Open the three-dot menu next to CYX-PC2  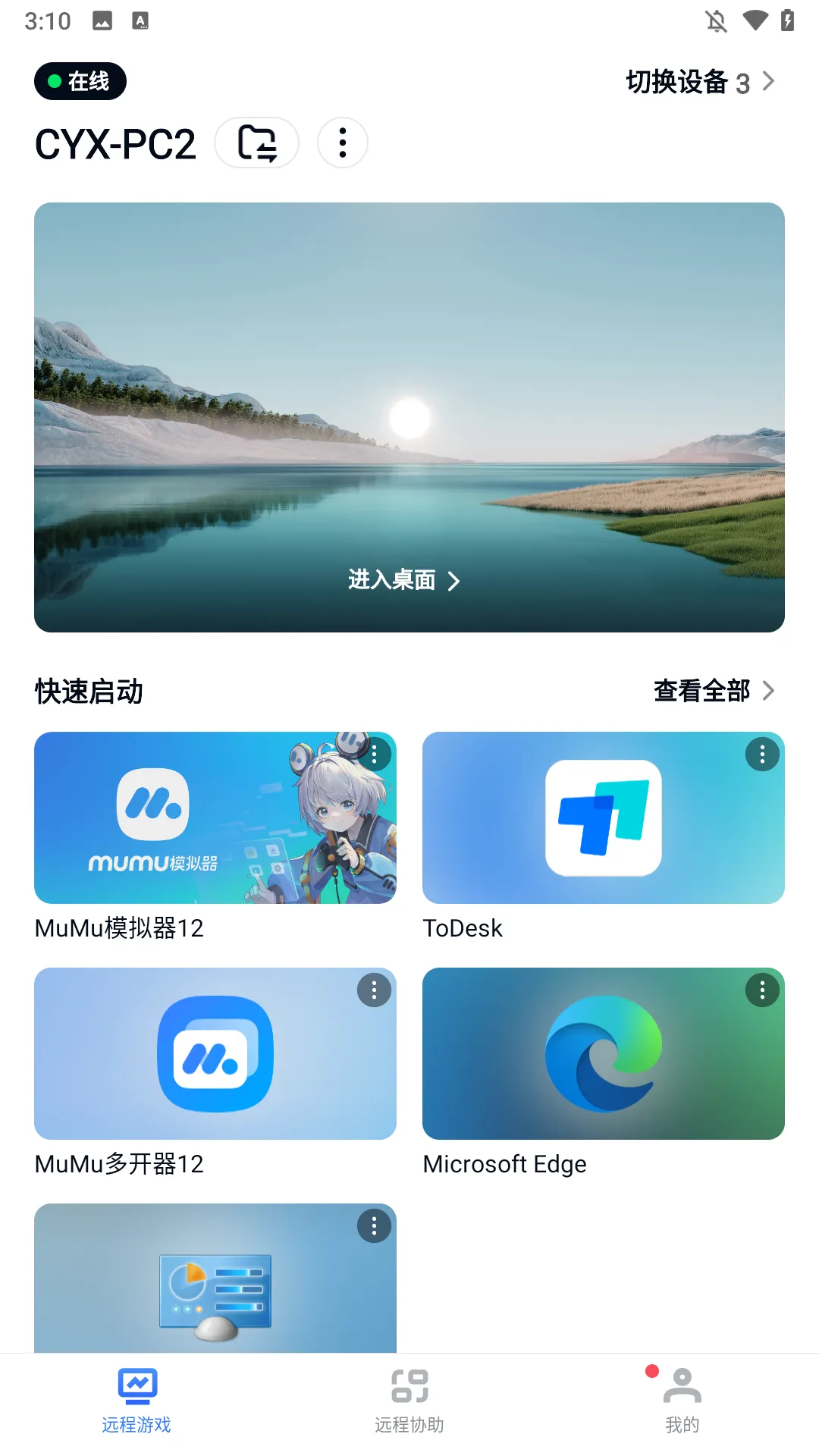tap(343, 143)
